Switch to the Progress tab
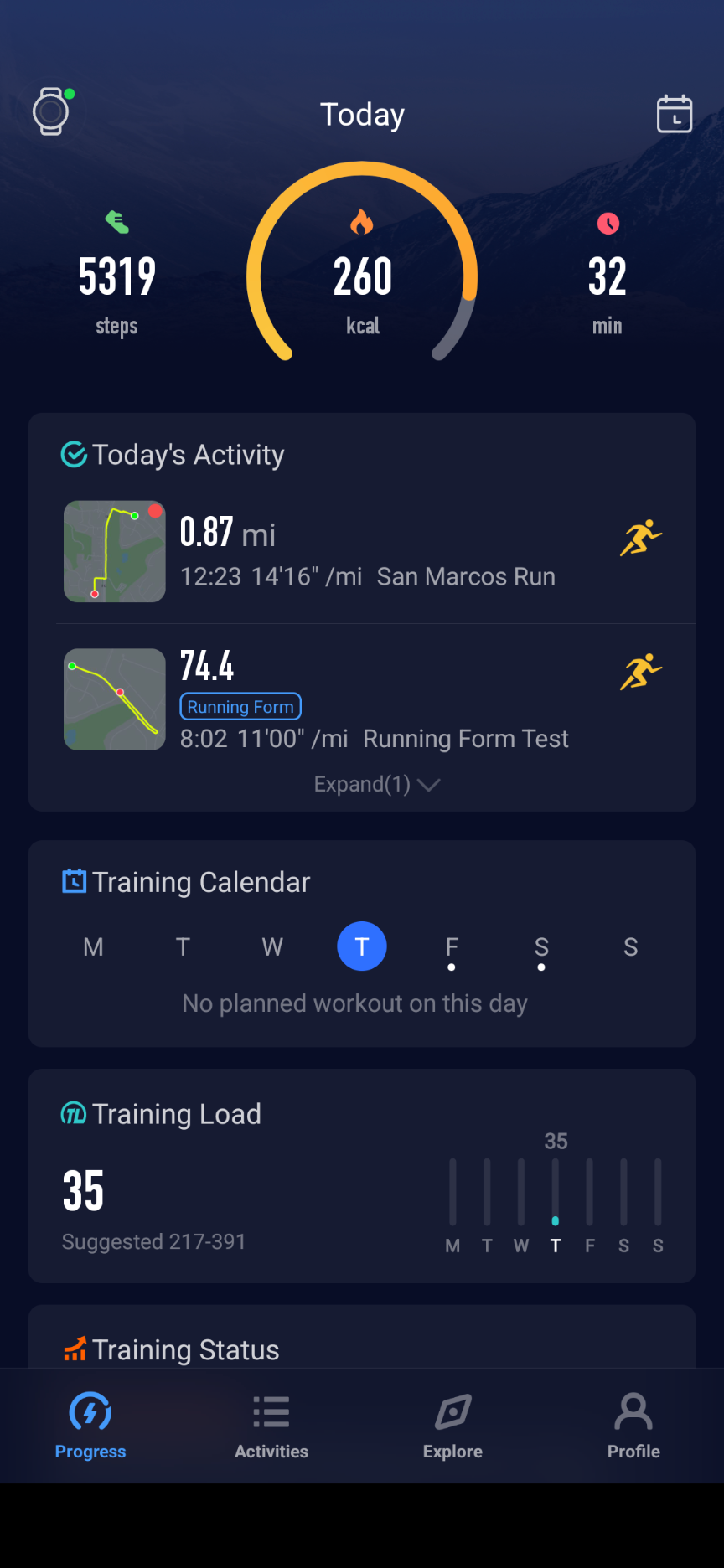This screenshot has height=1568, width=724. [x=90, y=1426]
